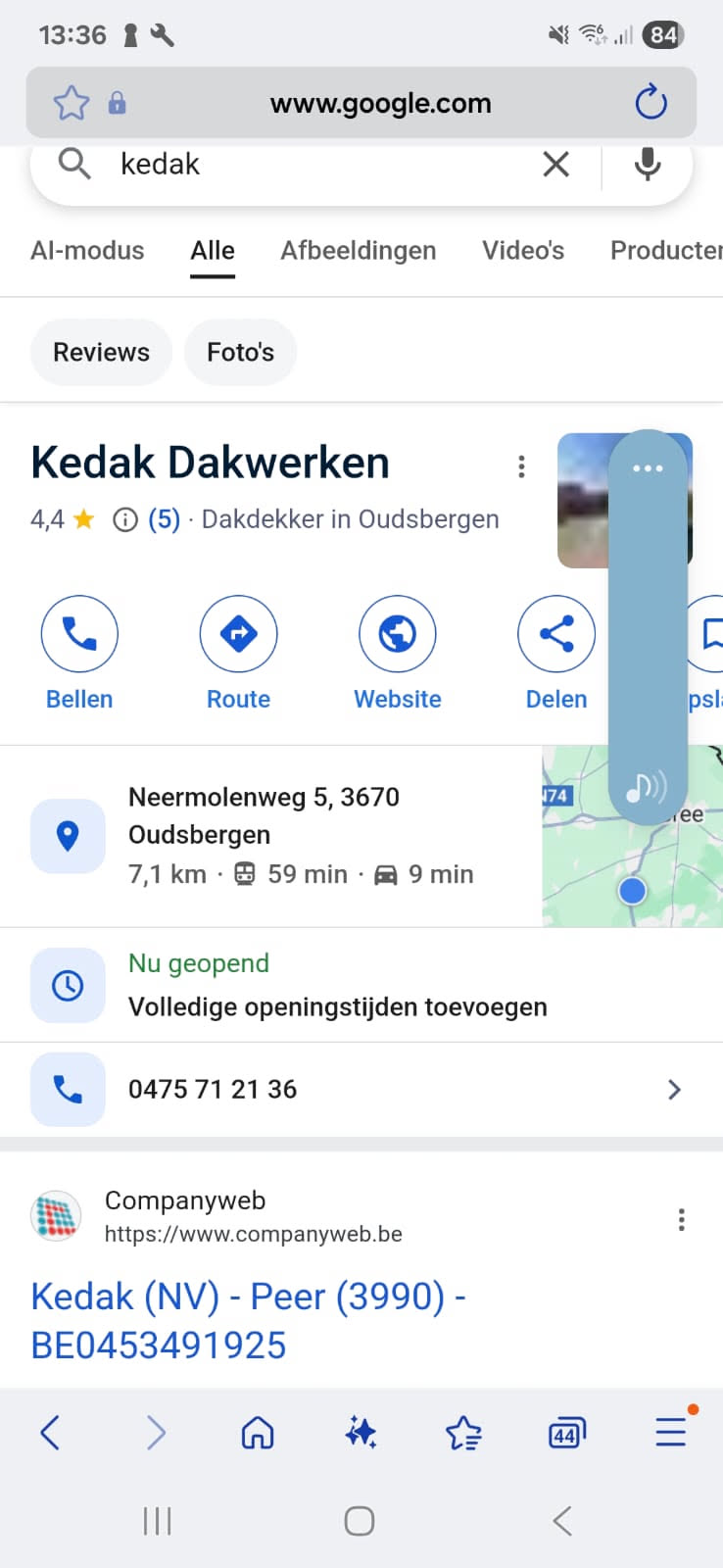
Task: Clear the search query kedak
Action: [555, 165]
